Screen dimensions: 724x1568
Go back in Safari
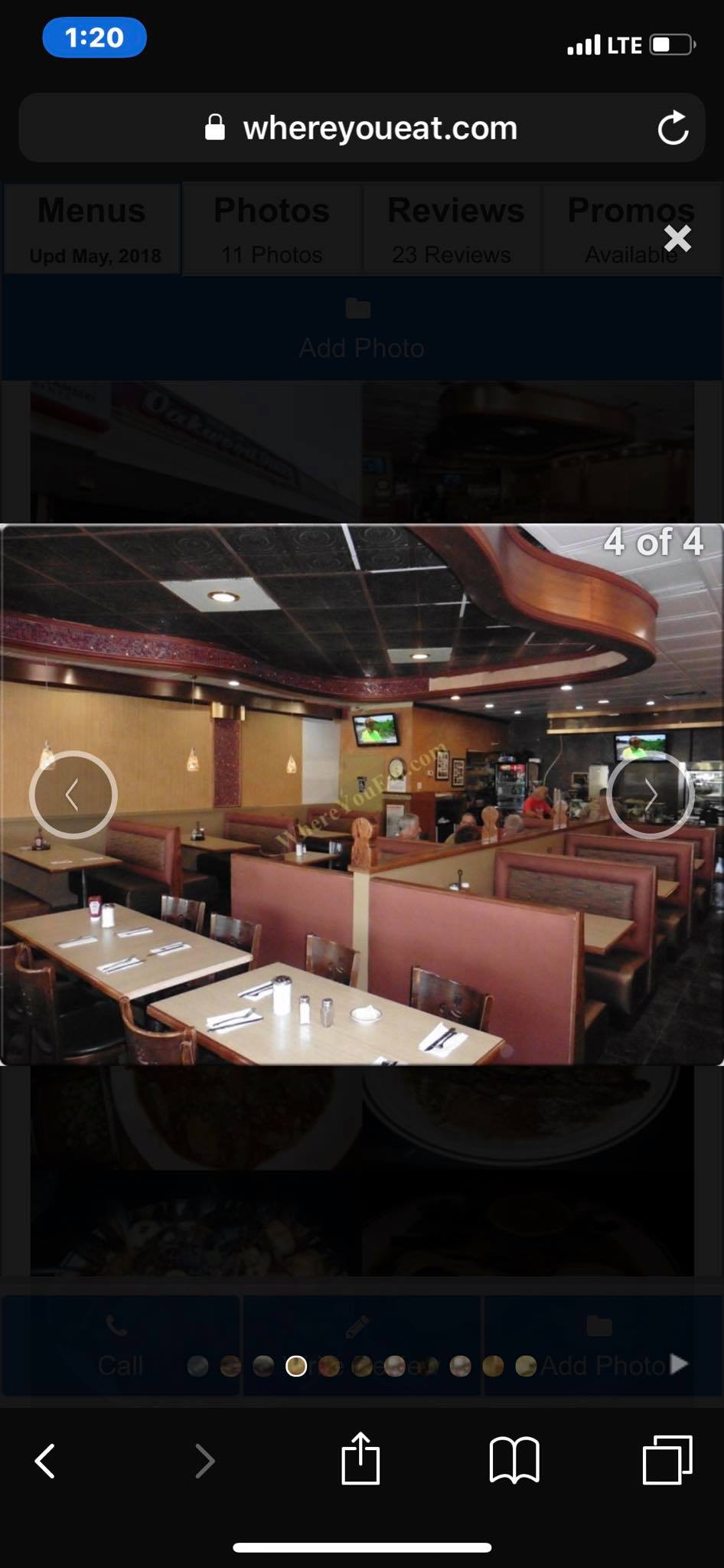pos(46,1461)
